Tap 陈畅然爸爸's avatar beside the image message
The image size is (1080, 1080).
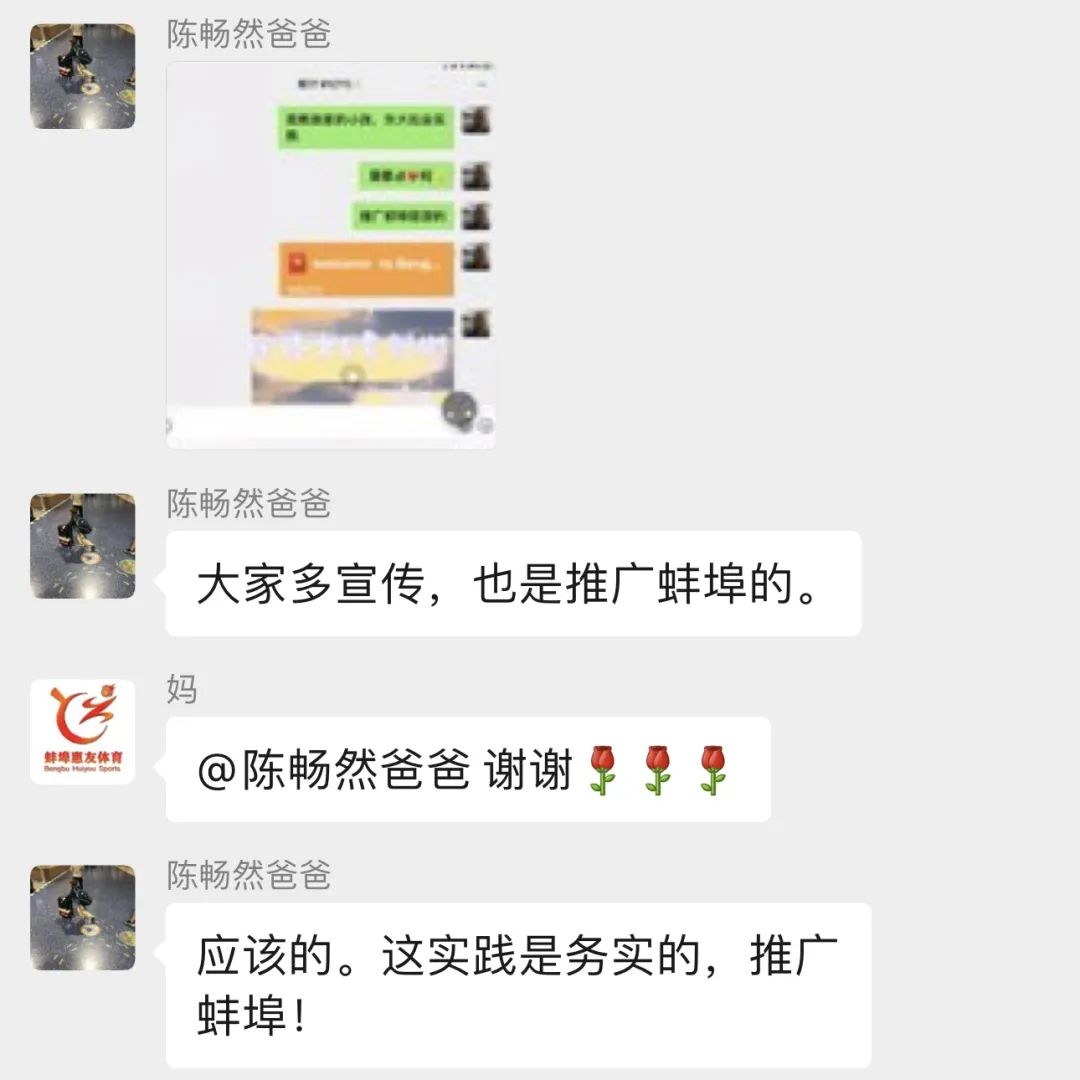(82, 76)
